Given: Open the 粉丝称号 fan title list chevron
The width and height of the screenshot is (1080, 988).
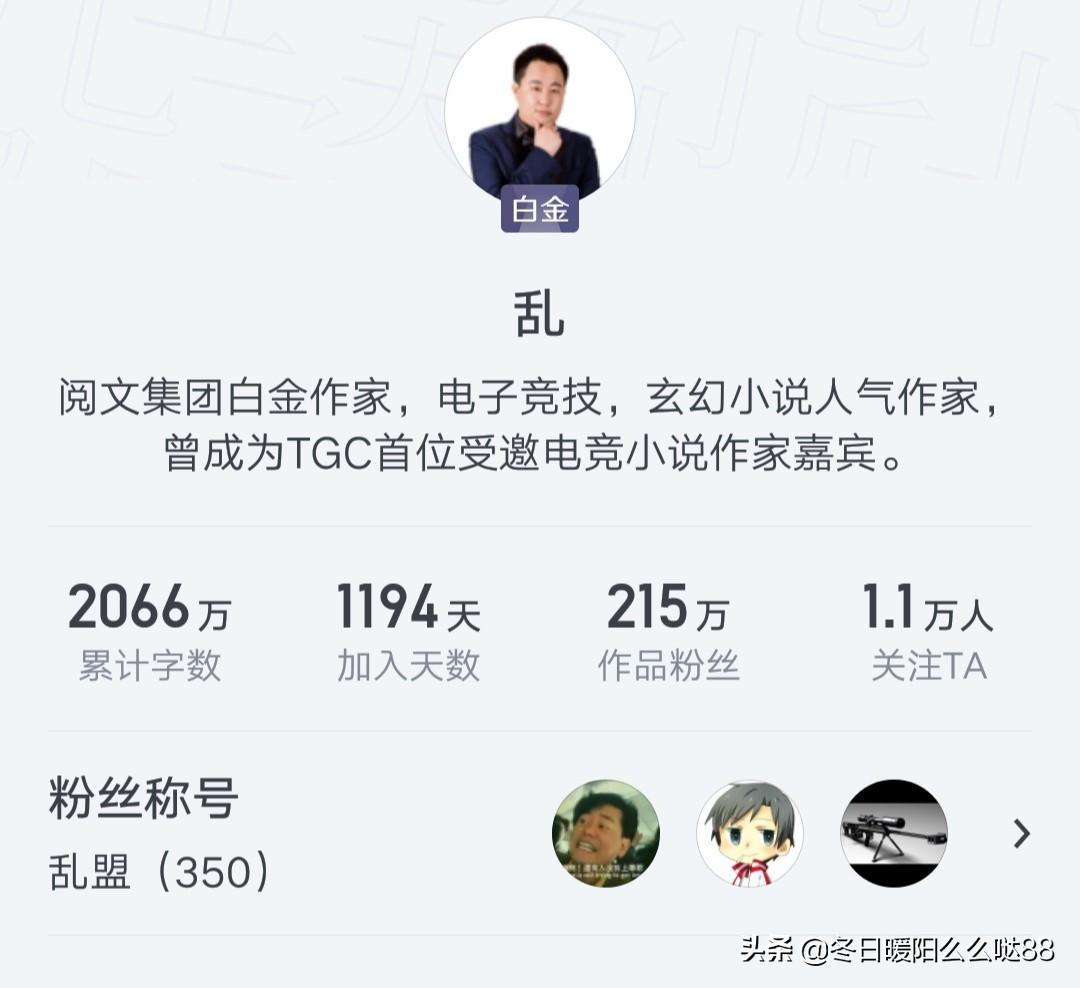Looking at the screenshot, I should [x=1021, y=833].
